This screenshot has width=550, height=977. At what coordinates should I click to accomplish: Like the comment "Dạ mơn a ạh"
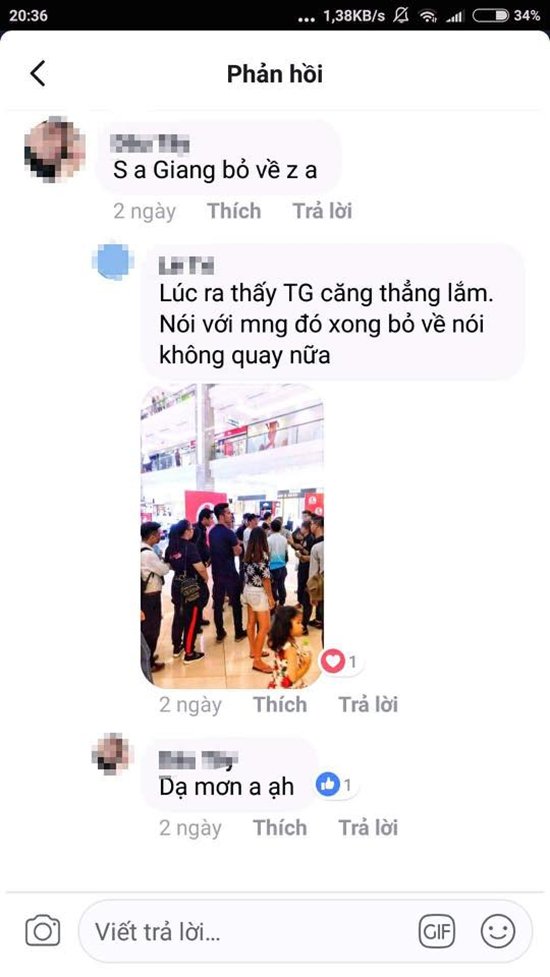[280, 828]
